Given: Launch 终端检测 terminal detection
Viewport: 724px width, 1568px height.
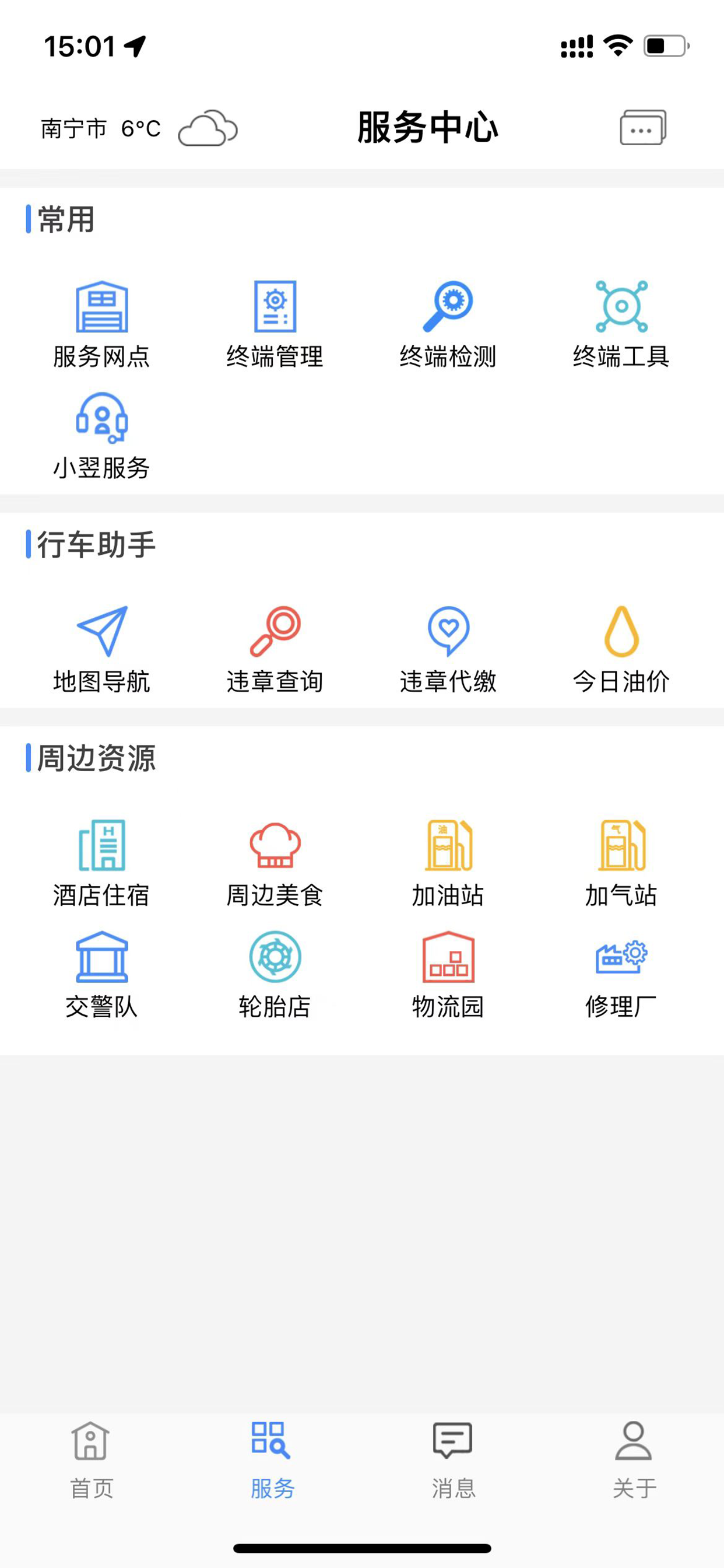Looking at the screenshot, I should tap(448, 324).
